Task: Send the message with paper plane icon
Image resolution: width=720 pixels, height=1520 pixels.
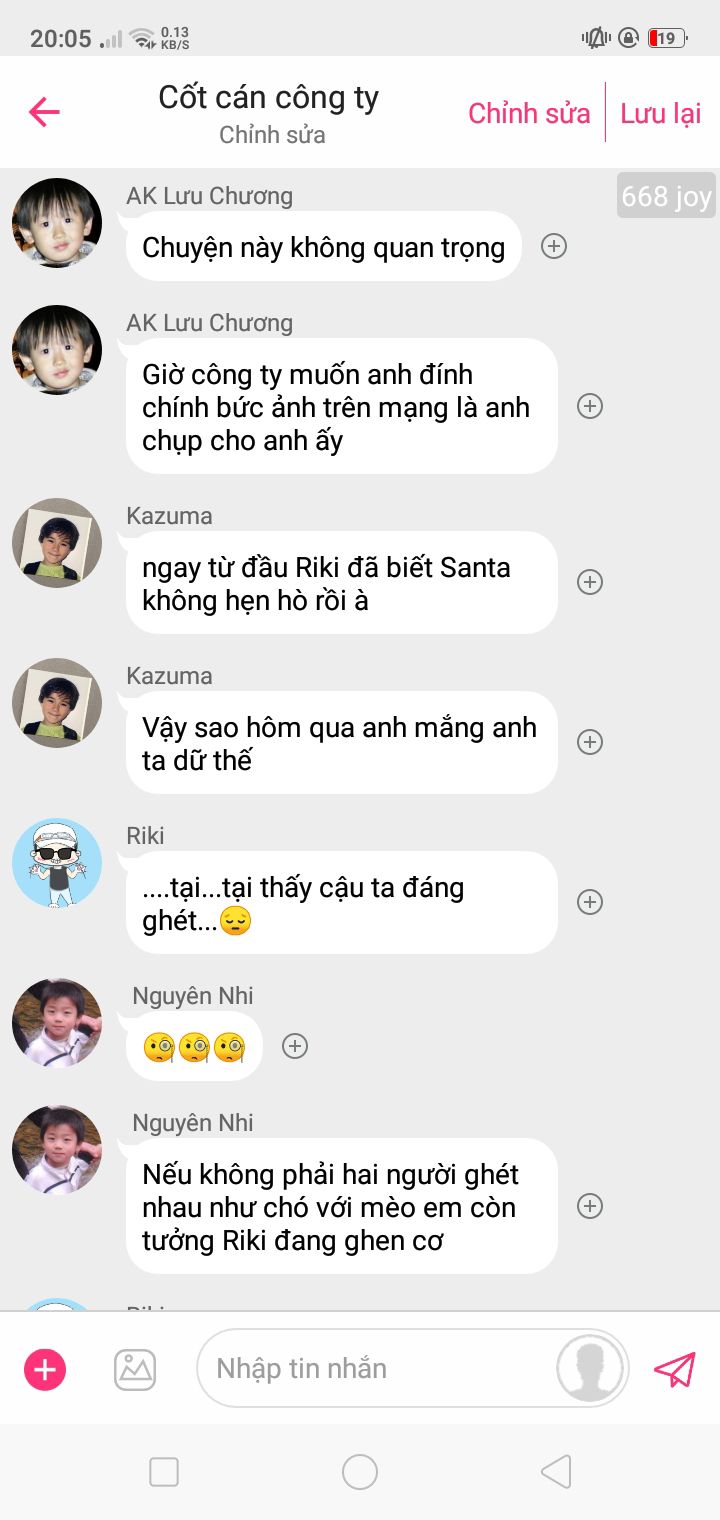Action: coord(675,1369)
